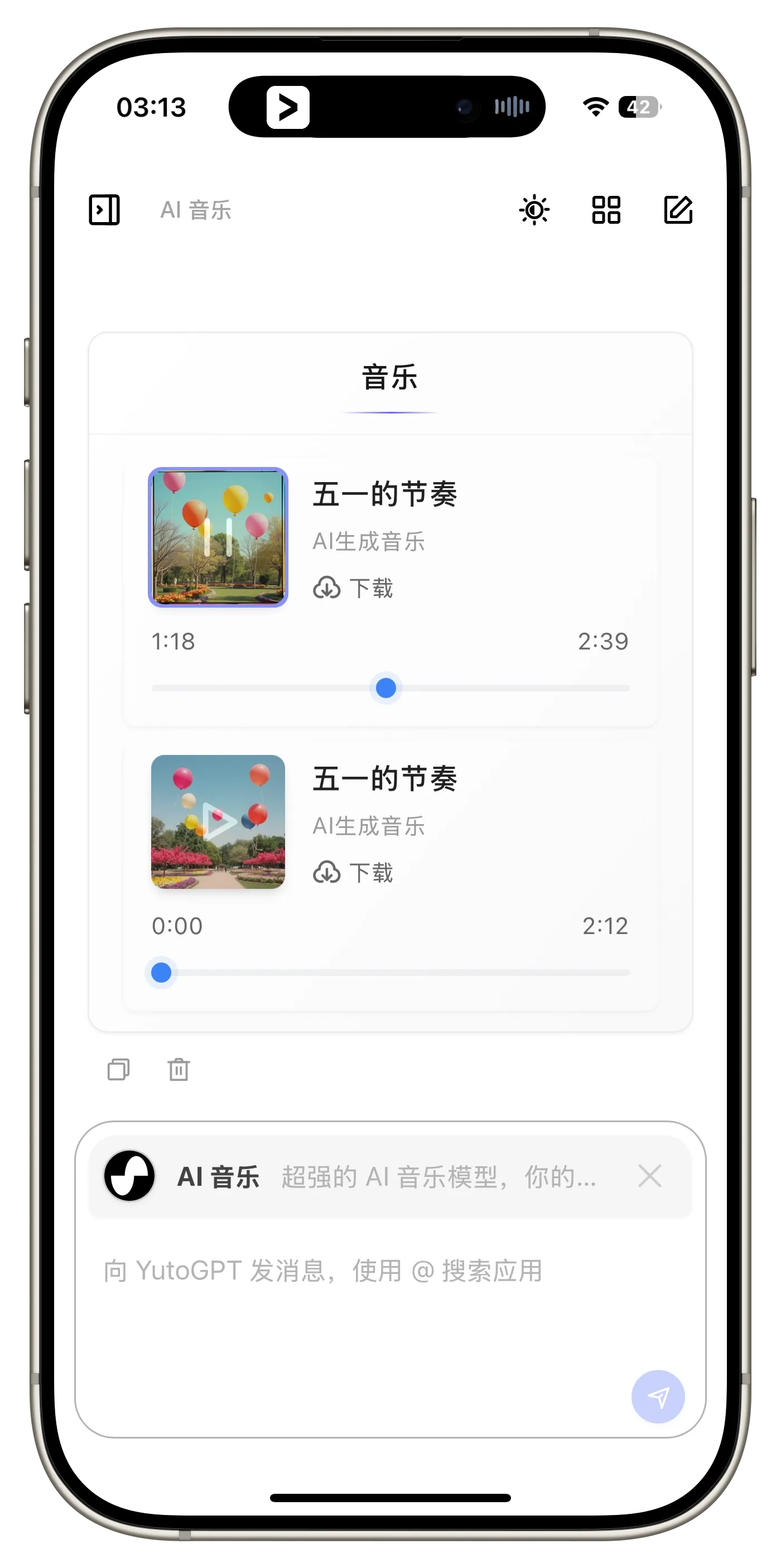Send the message
Viewport: 781px width, 1568px height.
tap(658, 1397)
